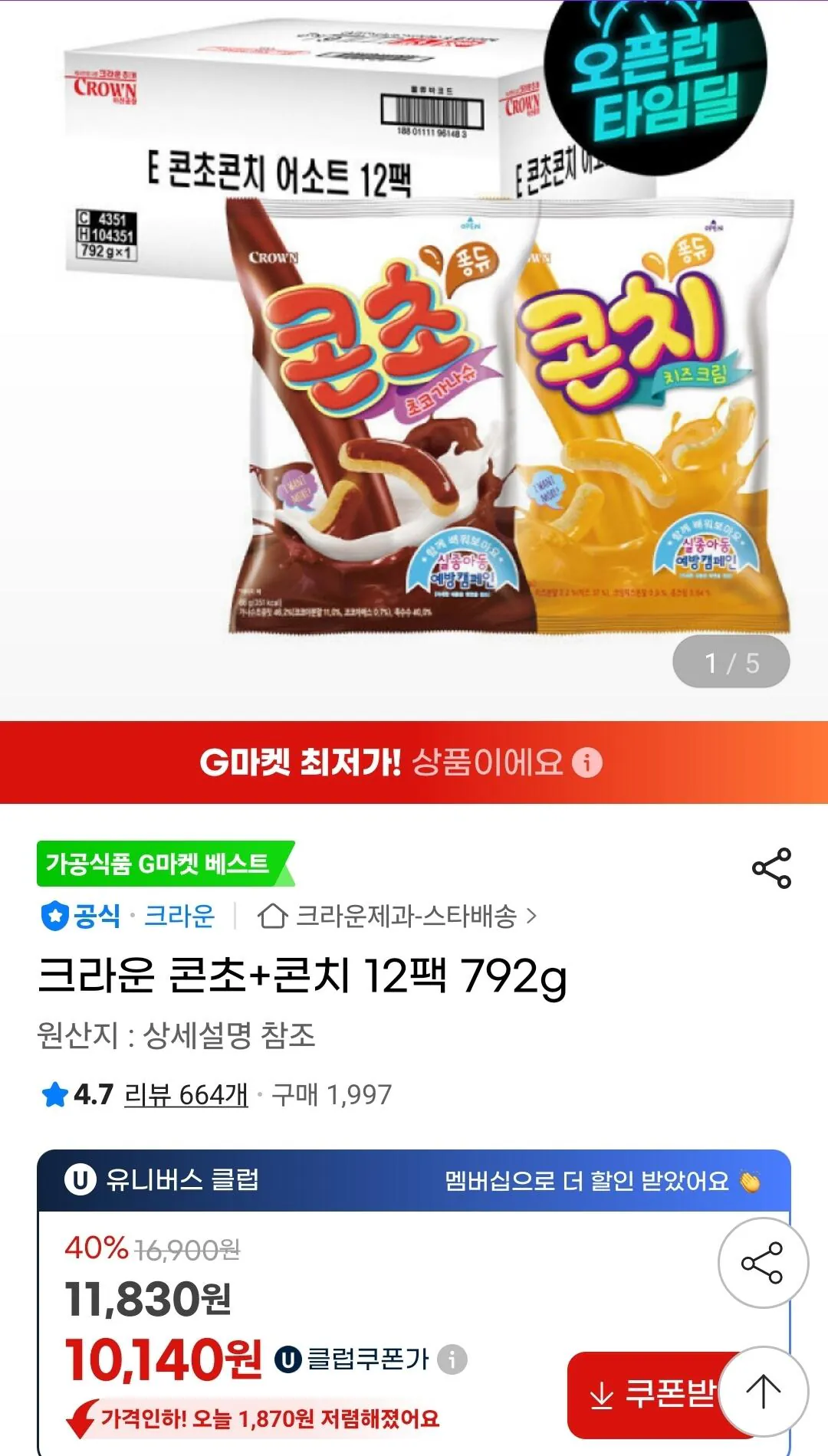Tap the share icon below the red banner
The image size is (828, 1456).
770,867
